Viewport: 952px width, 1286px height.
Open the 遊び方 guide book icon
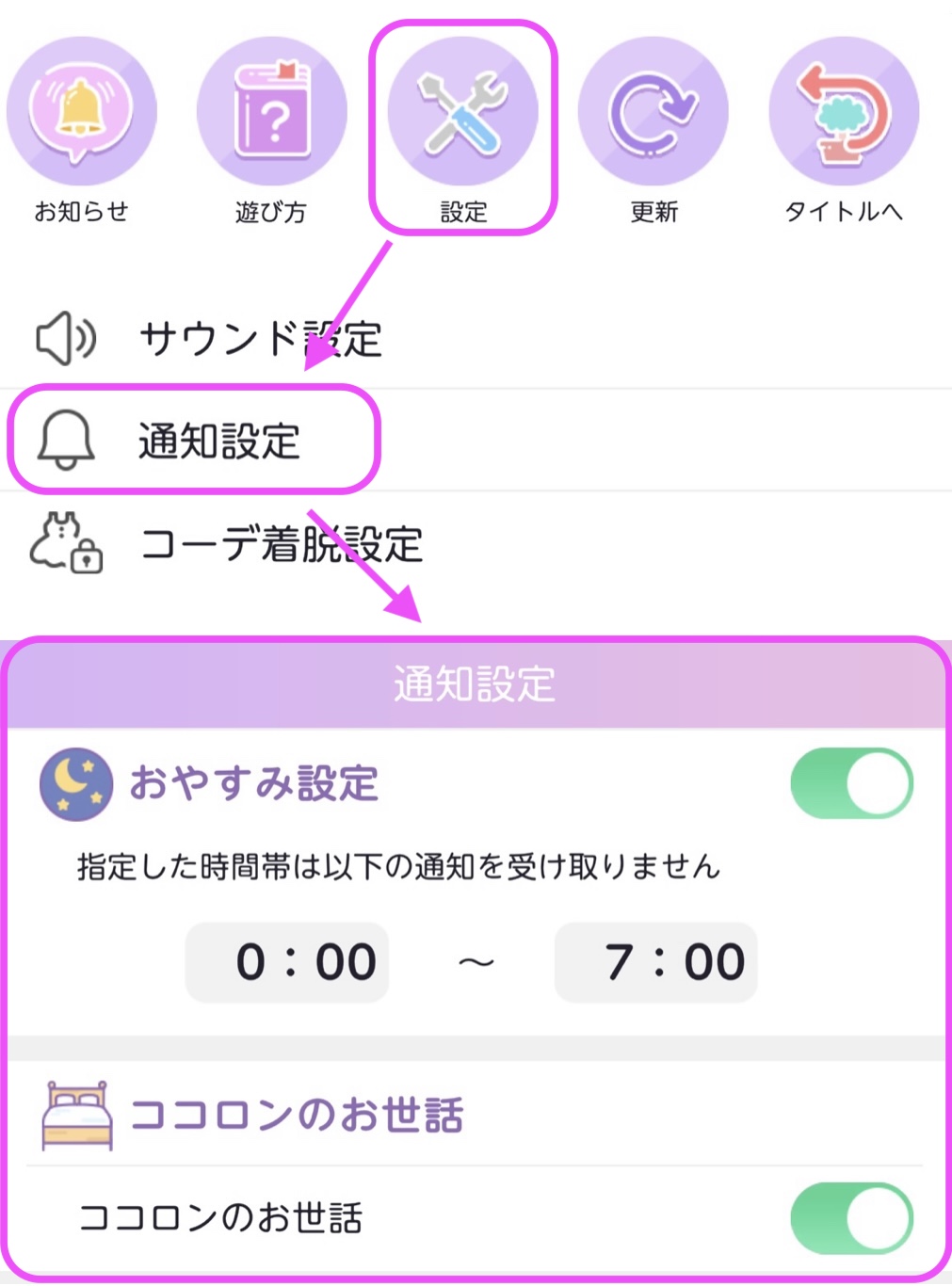273,110
